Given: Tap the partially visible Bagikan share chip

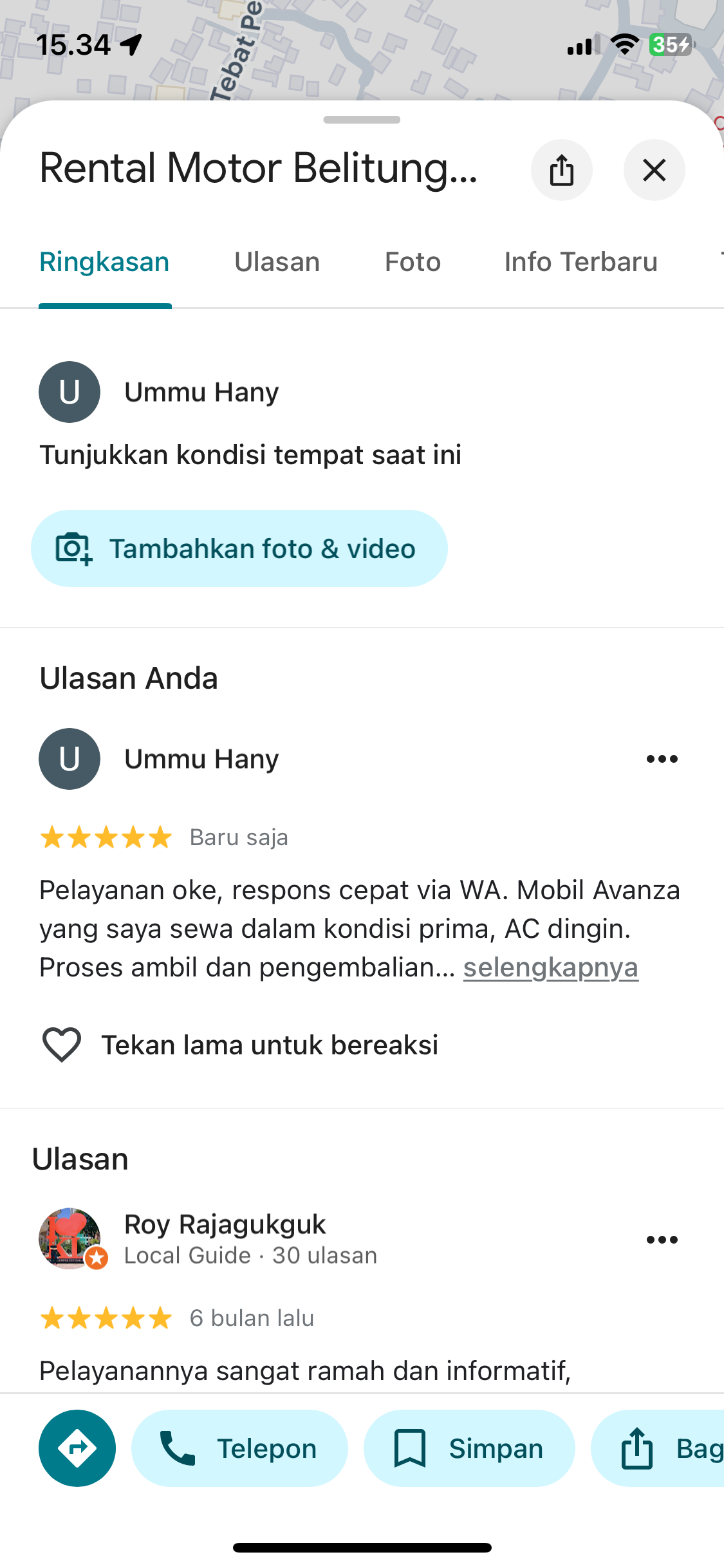Looking at the screenshot, I should coord(658,1448).
